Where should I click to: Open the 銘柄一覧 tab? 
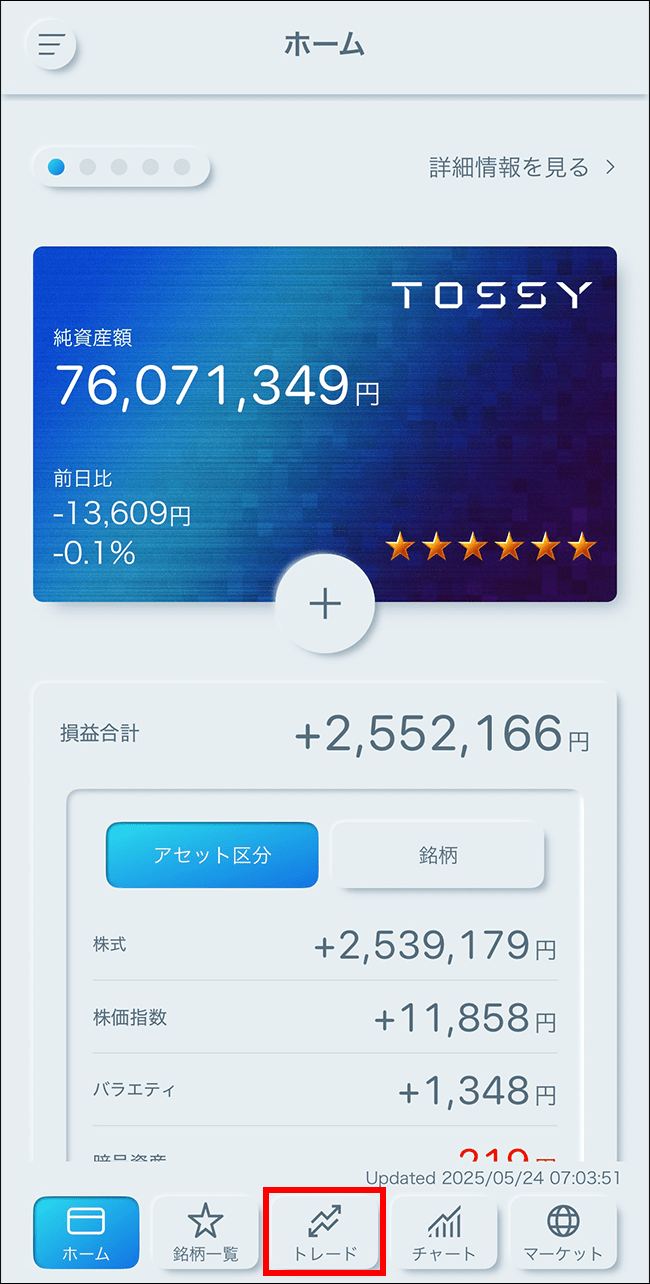click(x=205, y=1232)
